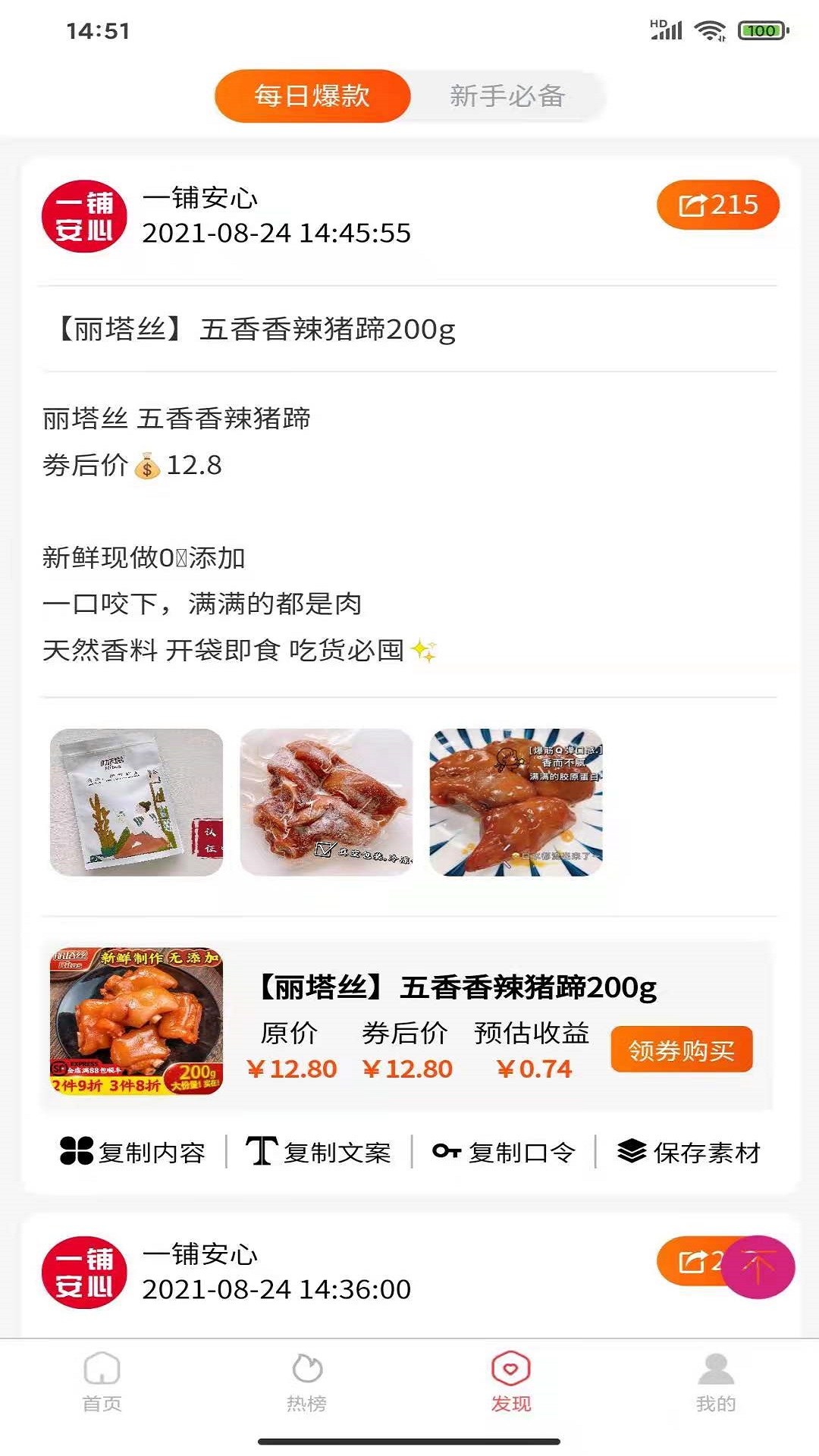Copy the text via 复制文案
Image resolution: width=819 pixels, height=1456 pixels.
pyautogui.click(x=318, y=1152)
